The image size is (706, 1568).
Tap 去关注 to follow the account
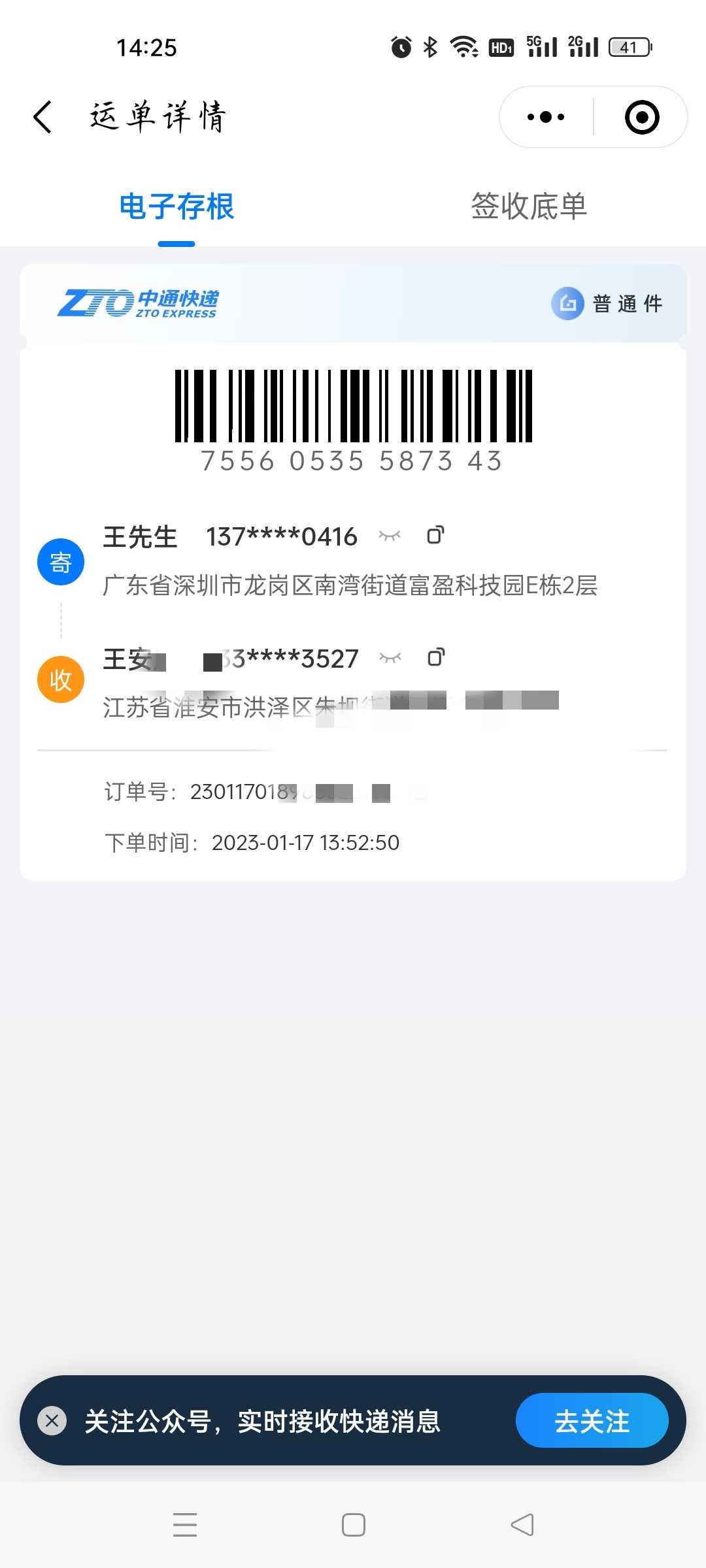[x=592, y=1420]
